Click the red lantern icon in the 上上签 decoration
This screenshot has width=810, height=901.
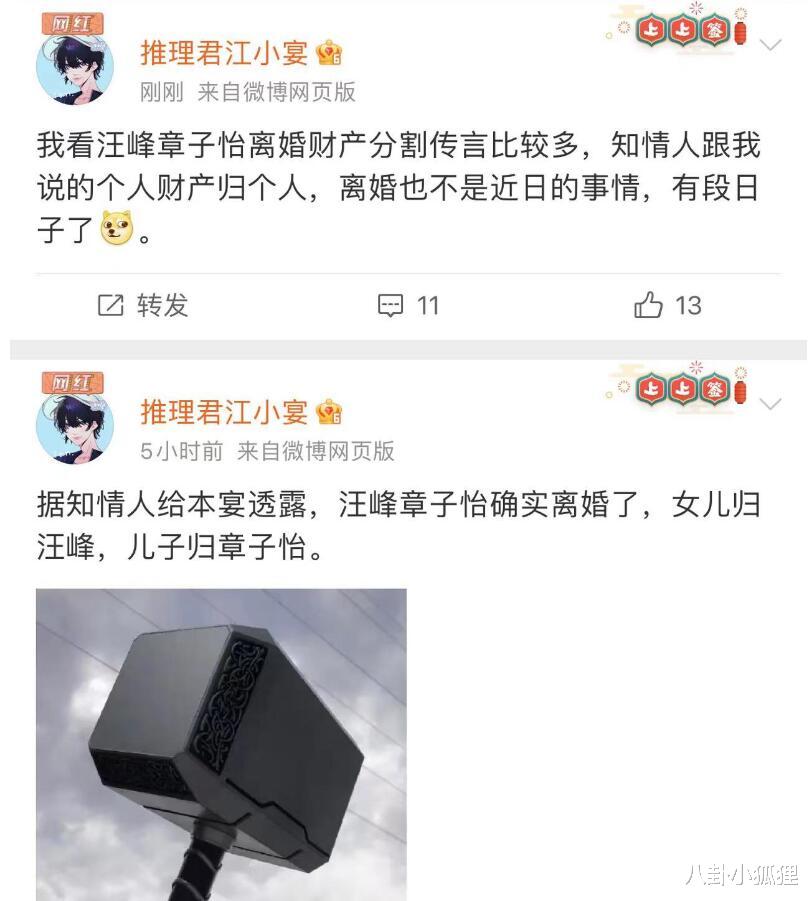tap(740, 31)
